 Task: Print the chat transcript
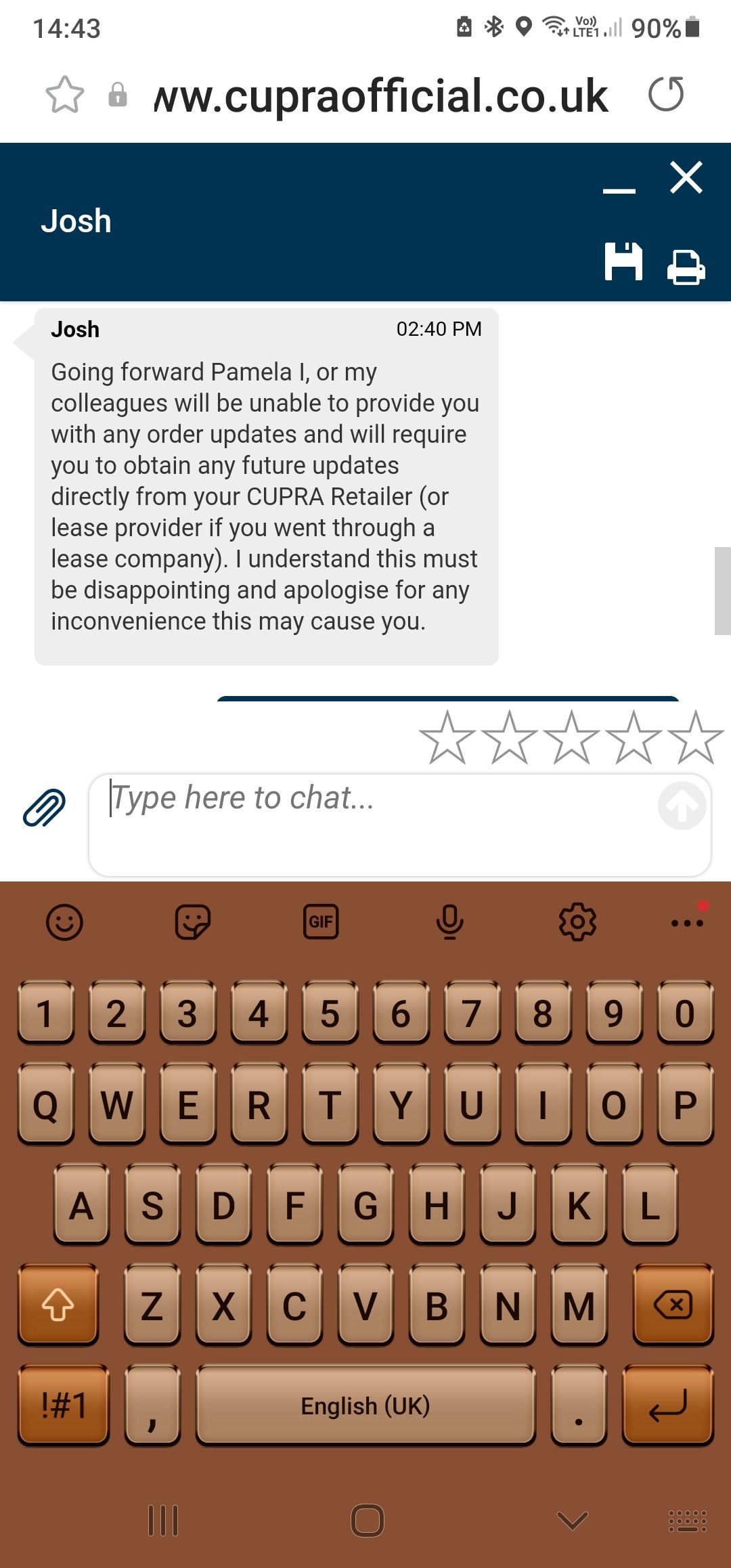(686, 266)
